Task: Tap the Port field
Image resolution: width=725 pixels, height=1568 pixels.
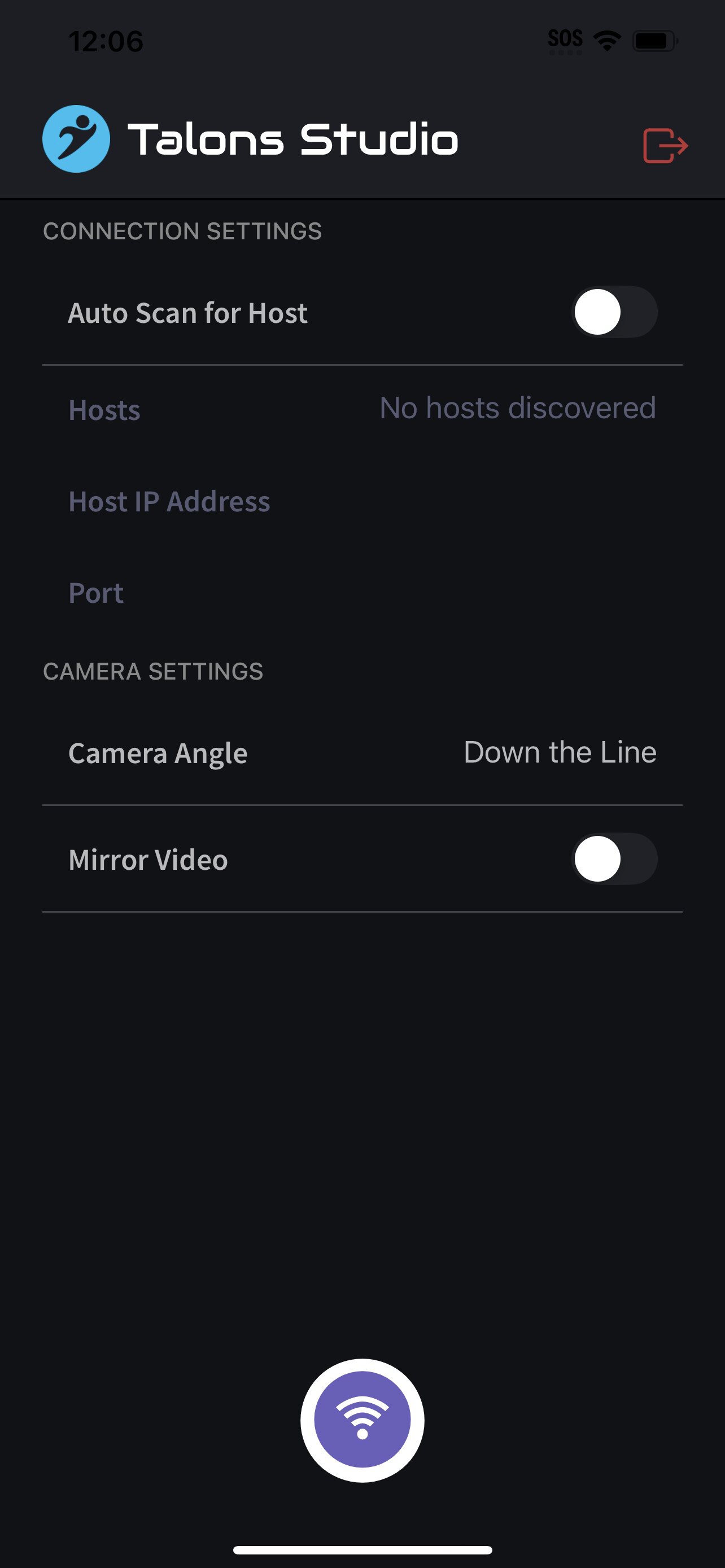Action: [x=362, y=593]
